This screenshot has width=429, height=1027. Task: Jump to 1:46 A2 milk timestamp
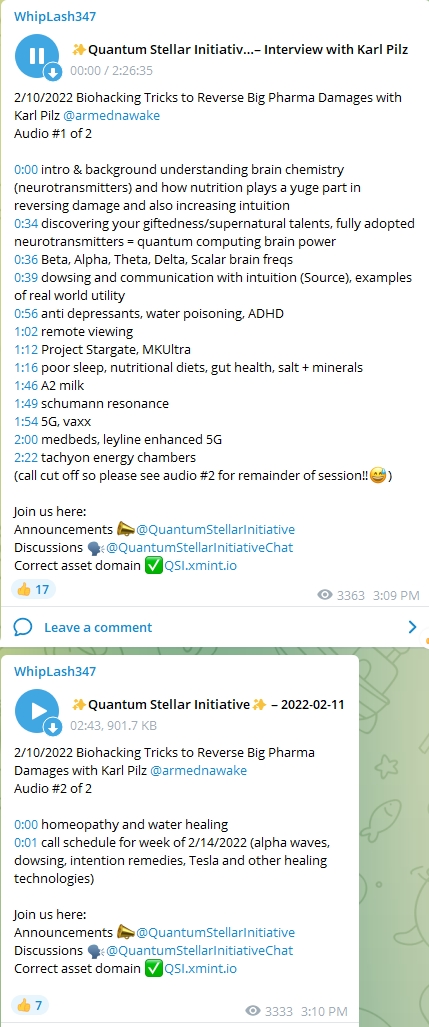(x=26, y=385)
